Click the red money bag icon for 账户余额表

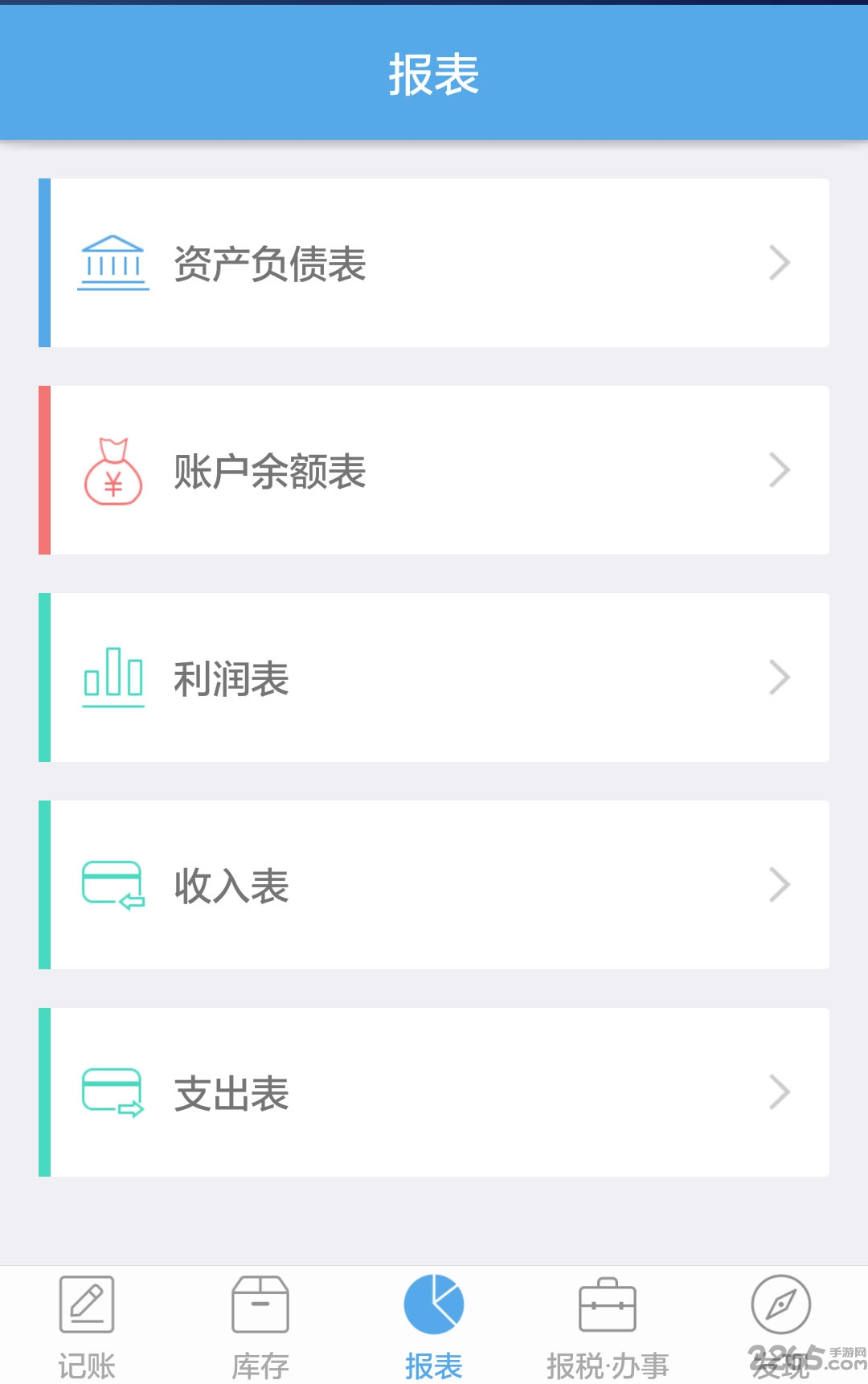(113, 471)
